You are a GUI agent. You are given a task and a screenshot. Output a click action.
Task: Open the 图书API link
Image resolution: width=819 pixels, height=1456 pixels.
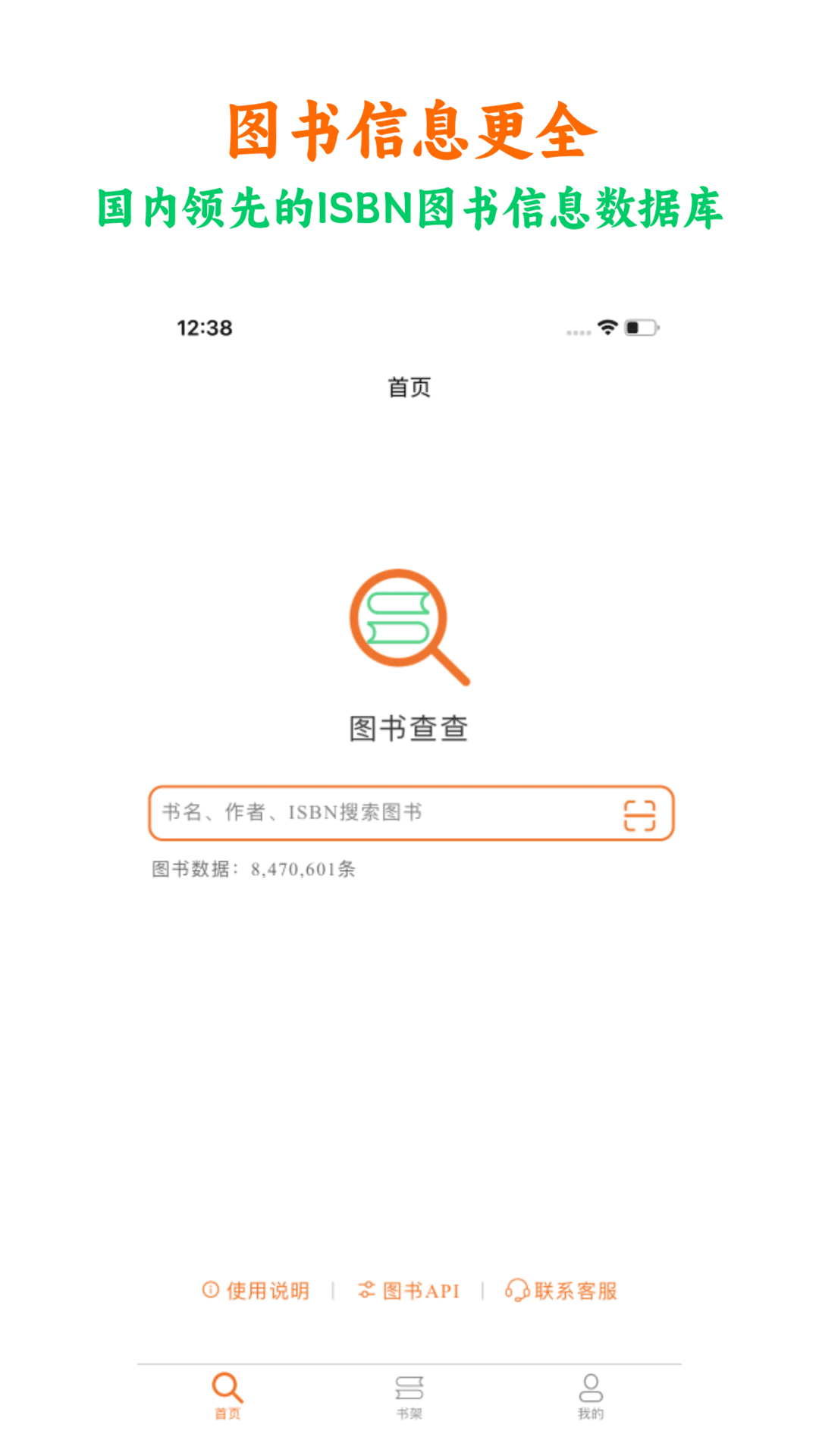coord(419,1289)
